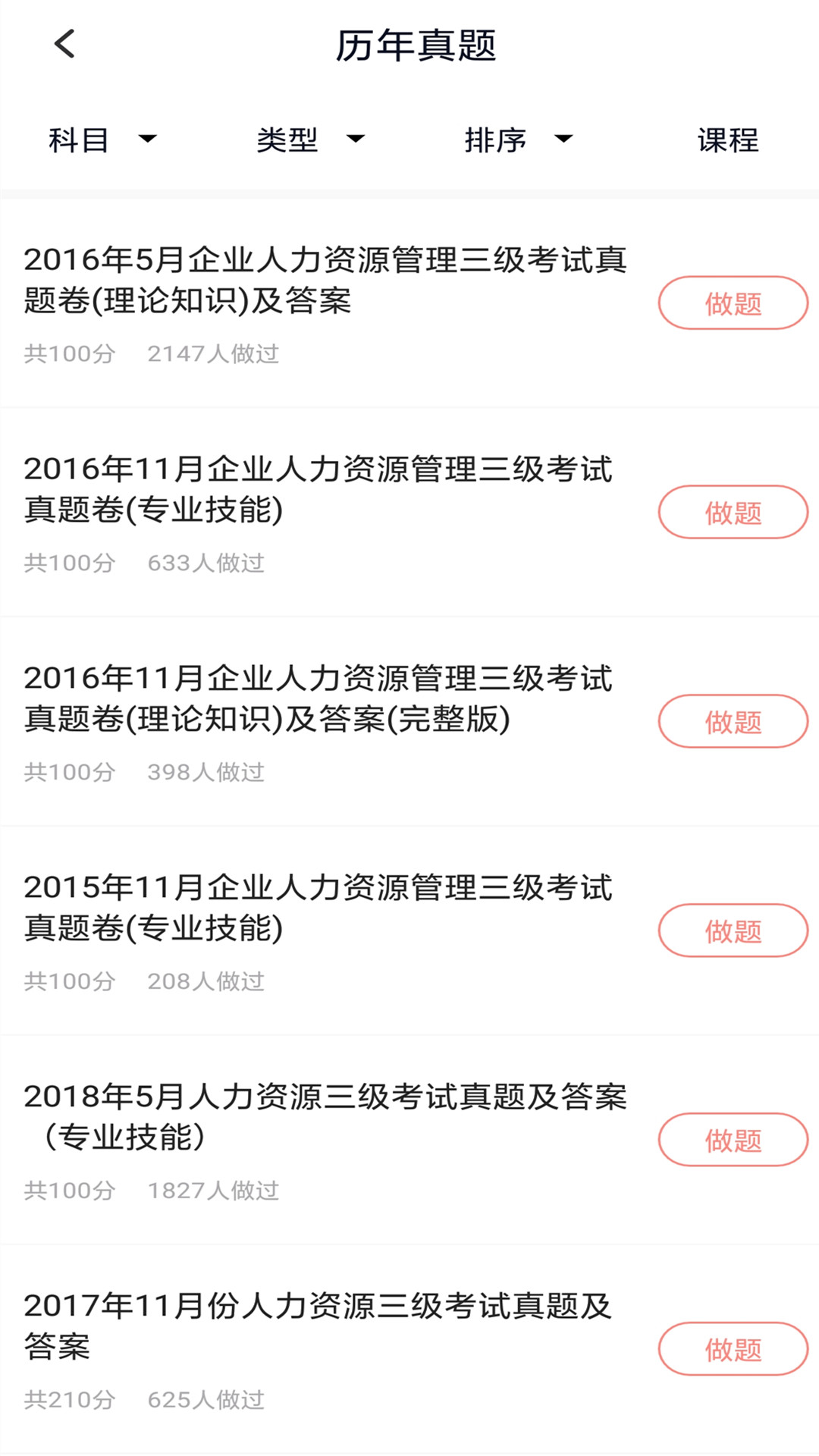819x1456 pixels.
Task: Tap 做题 for 2018年5月 专业技能 paper
Action: pos(733,1140)
